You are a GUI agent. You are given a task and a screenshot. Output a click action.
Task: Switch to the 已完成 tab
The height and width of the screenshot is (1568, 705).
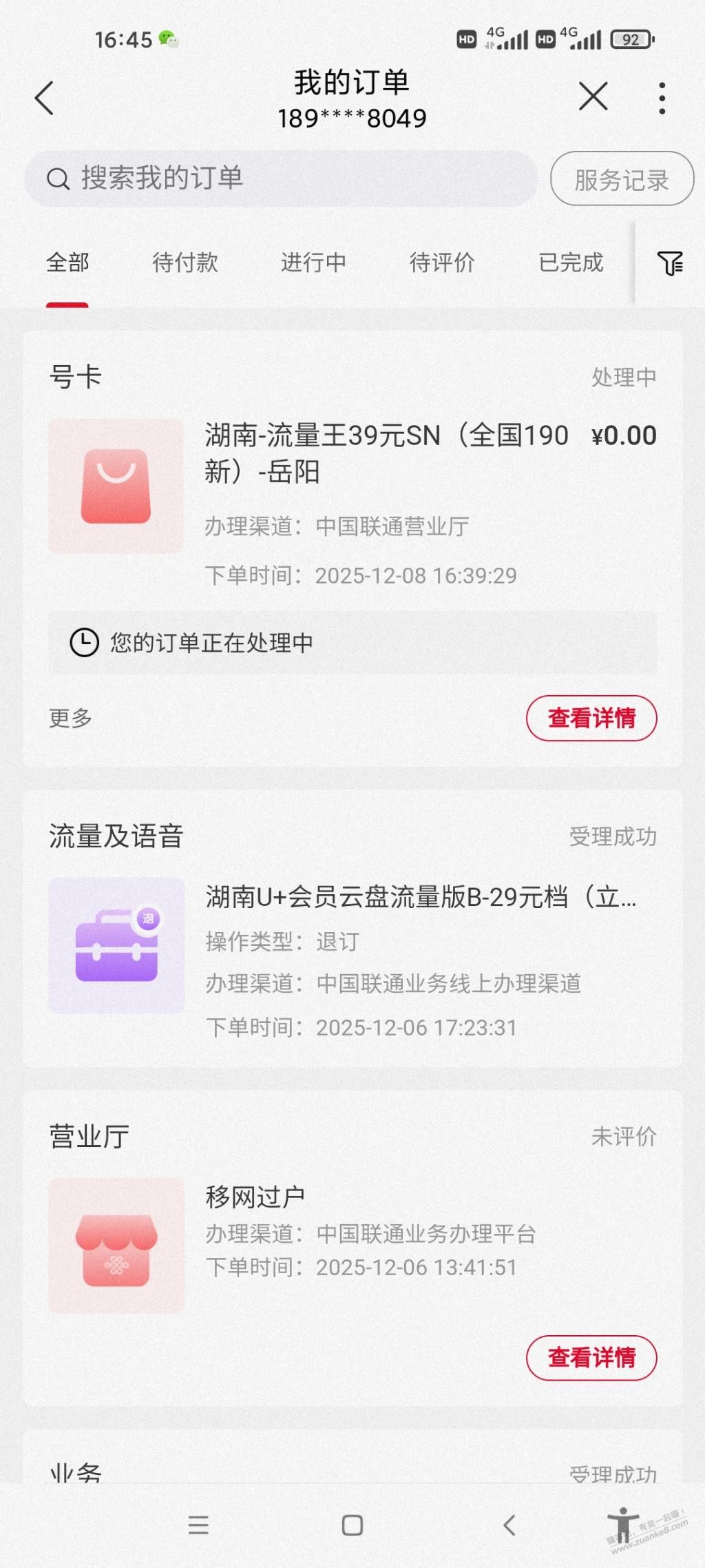[x=571, y=262]
